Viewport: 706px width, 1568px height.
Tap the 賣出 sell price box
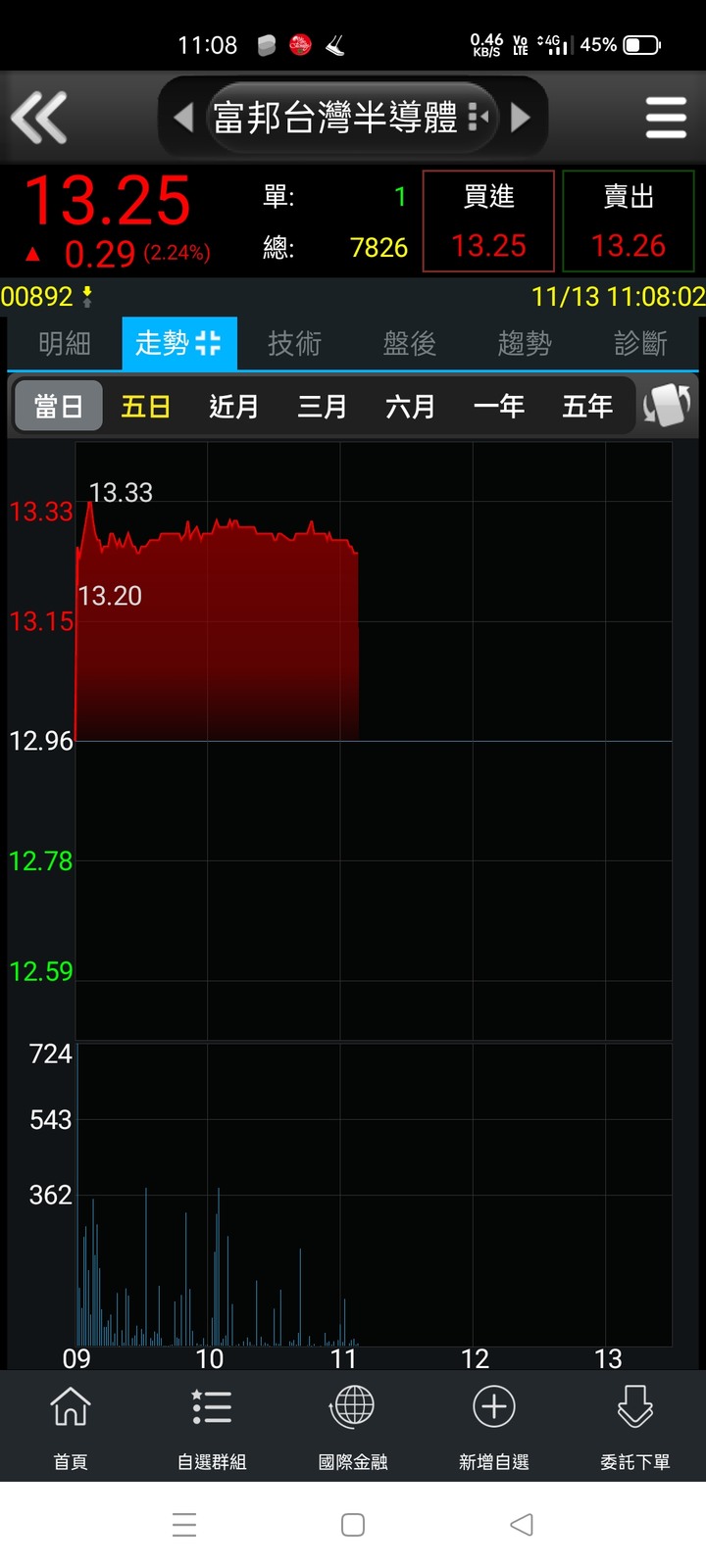[x=629, y=221]
